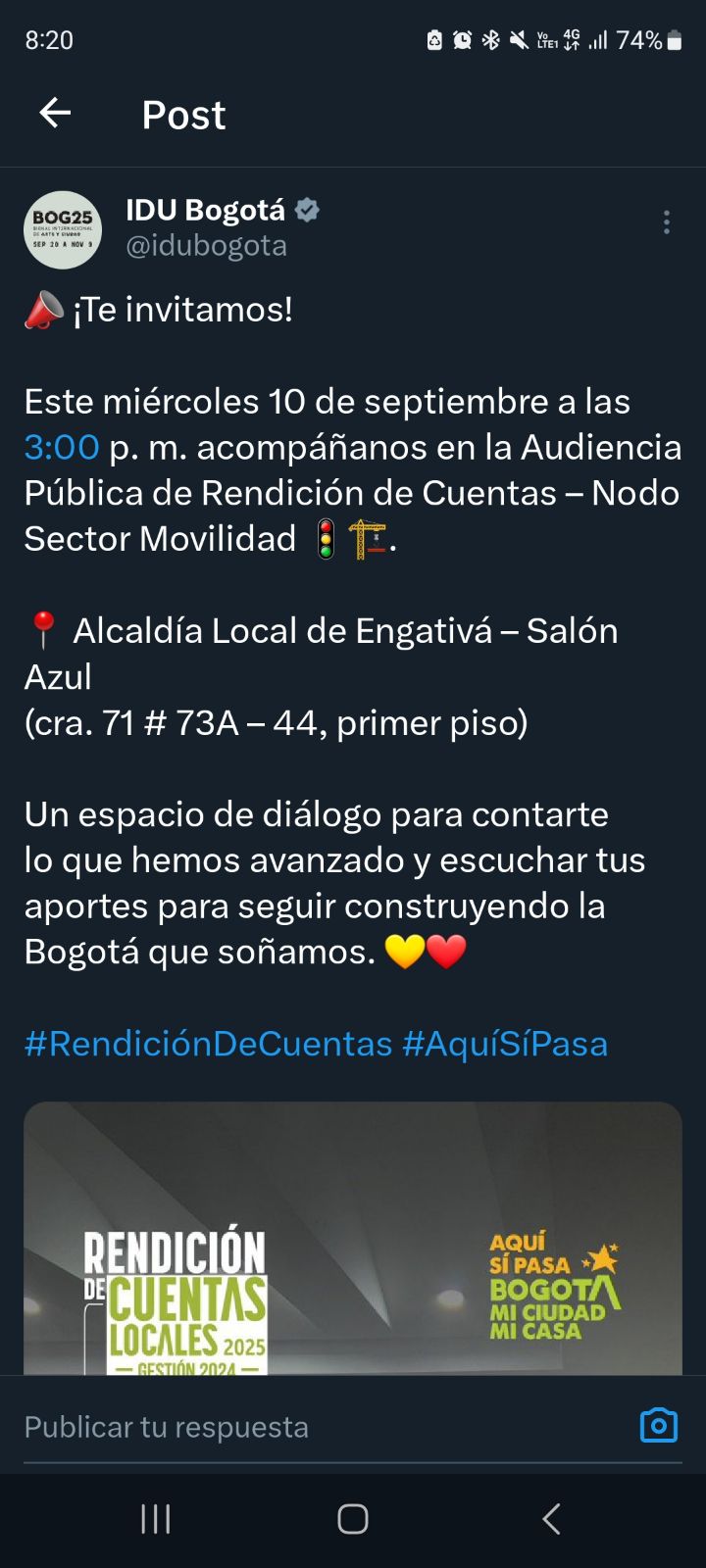Go to the phone's home screen
The height and width of the screenshot is (1568, 706).
tap(353, 1519)
